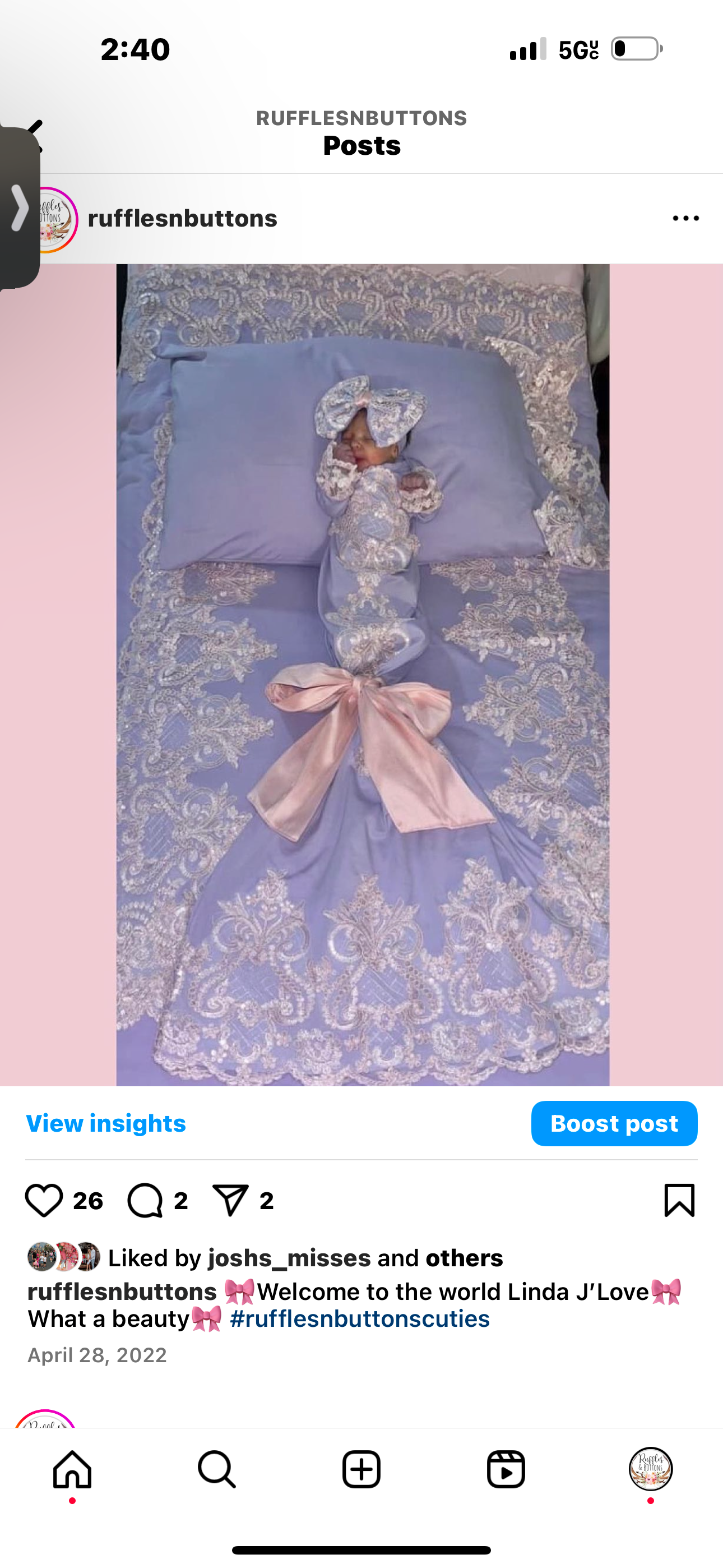Open rufflesnbuttons profile from post header
Viewport: 723px width, 1568px height.
[182, 219]
